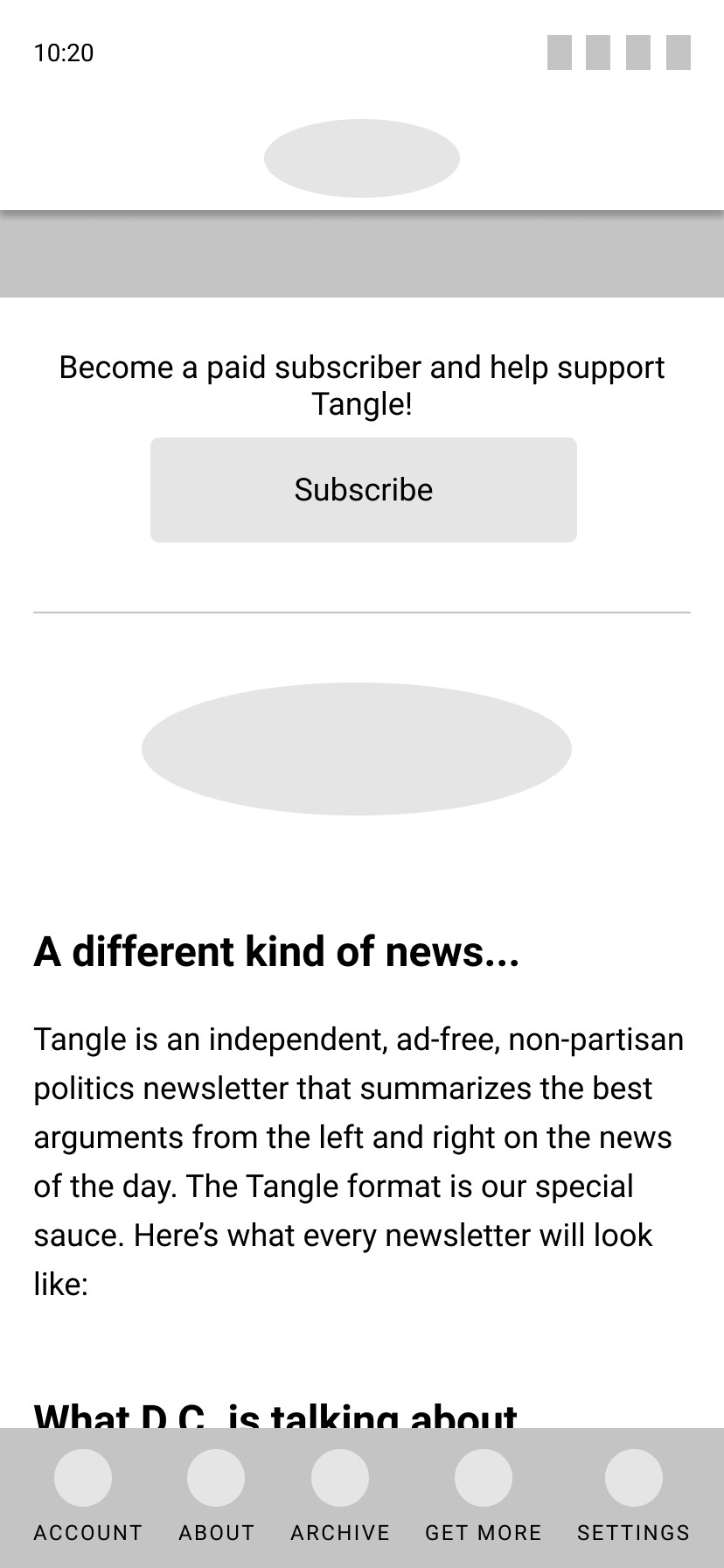
Task: Tap the Subscribe button
Action: [x=364, y=490]
